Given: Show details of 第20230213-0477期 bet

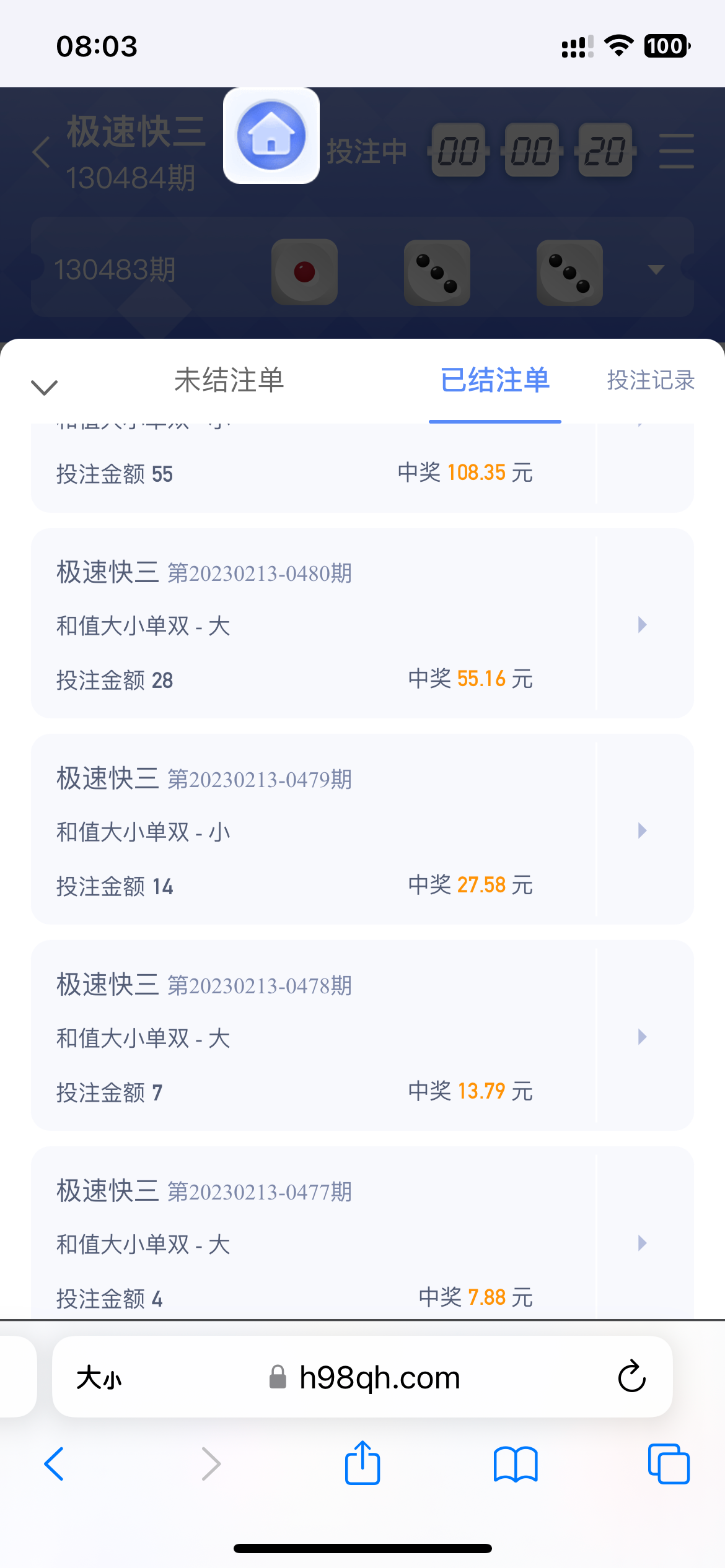Looking at the screenshot, I should click(x=642, y=1242).
